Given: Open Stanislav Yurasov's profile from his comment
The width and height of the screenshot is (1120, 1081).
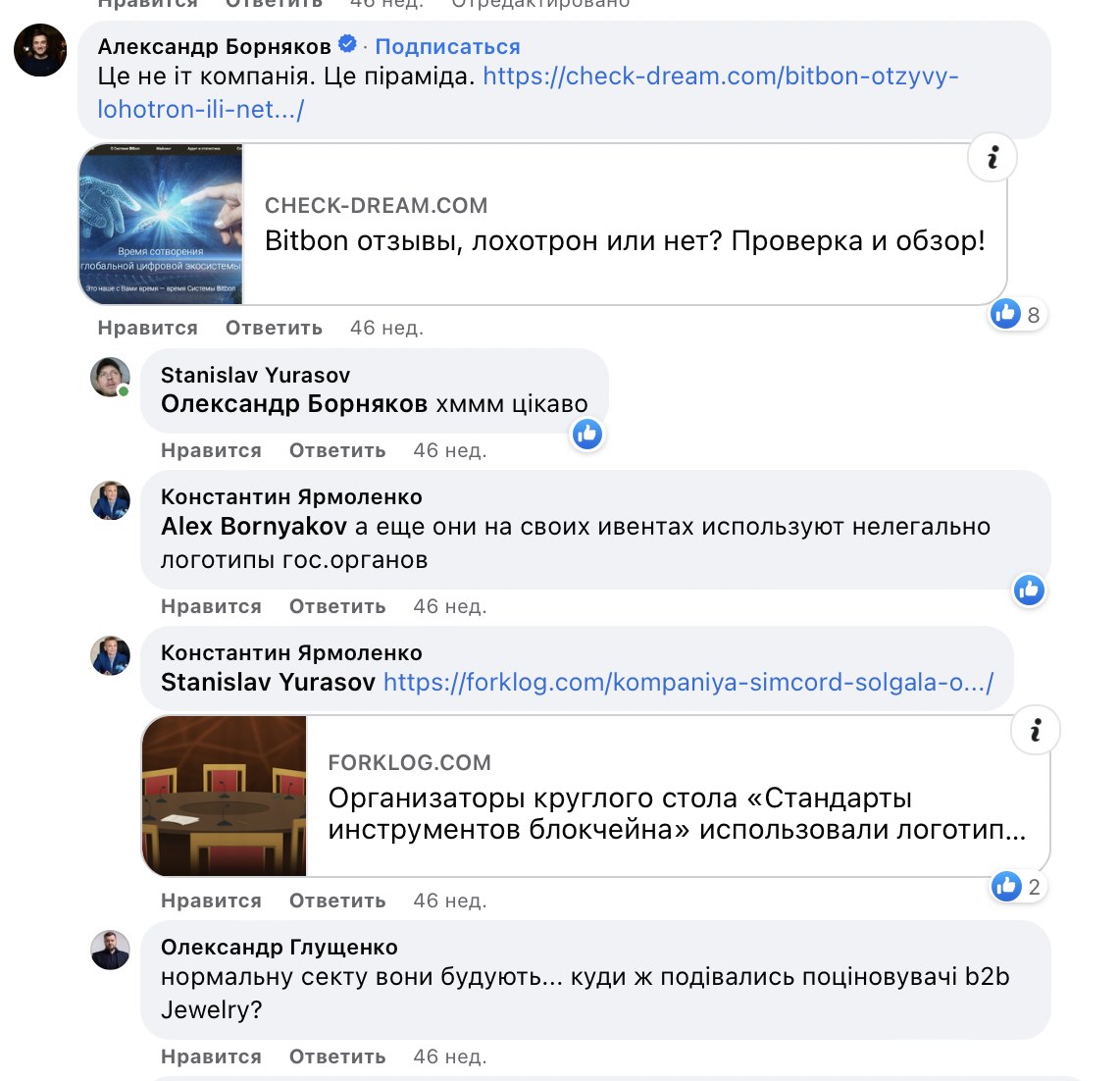Looking at the screenshot, I should (255, 375).
